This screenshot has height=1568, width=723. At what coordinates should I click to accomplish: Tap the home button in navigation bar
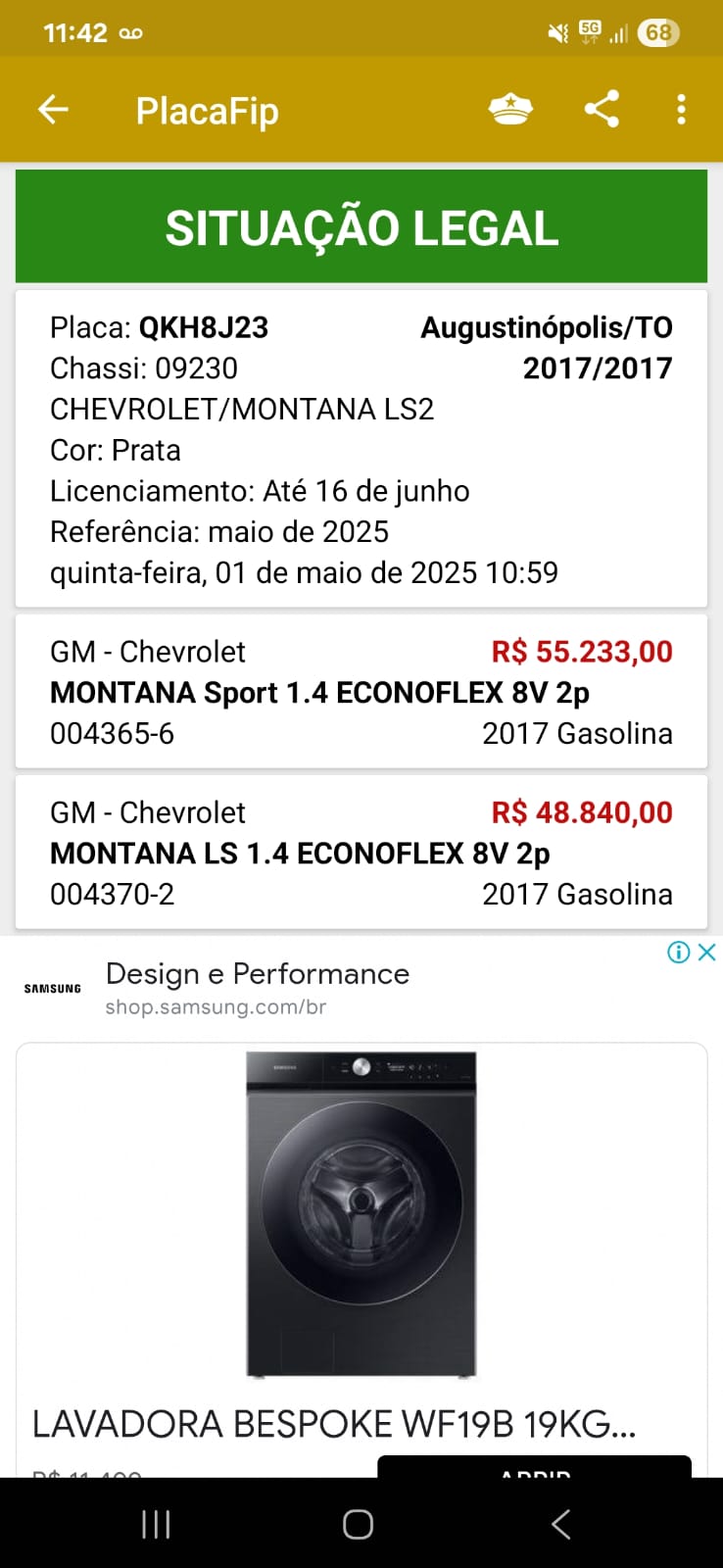tap(358, 1524)
